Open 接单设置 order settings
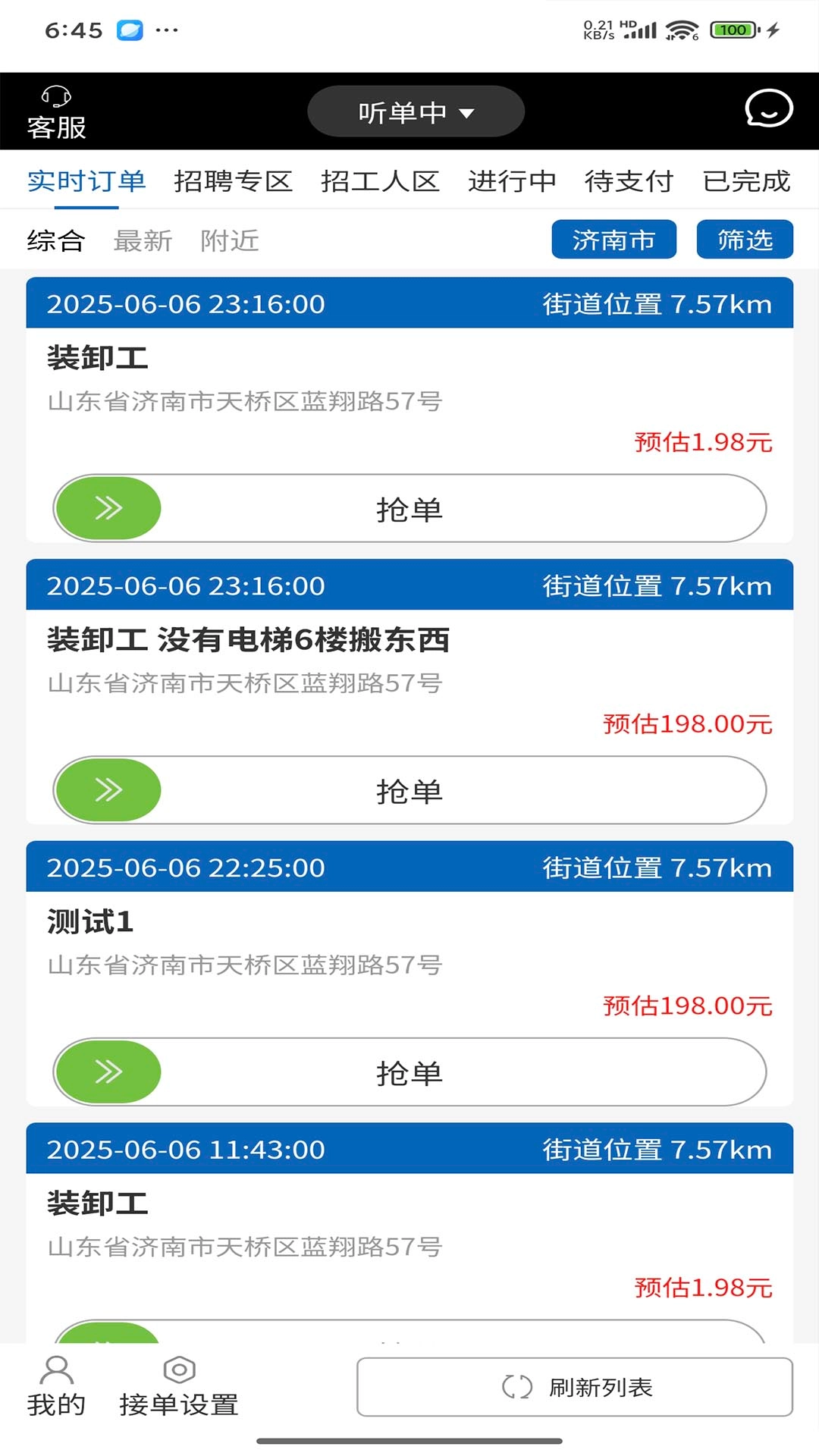This screenshot has height=1456, width=819. click(179, 1387)
